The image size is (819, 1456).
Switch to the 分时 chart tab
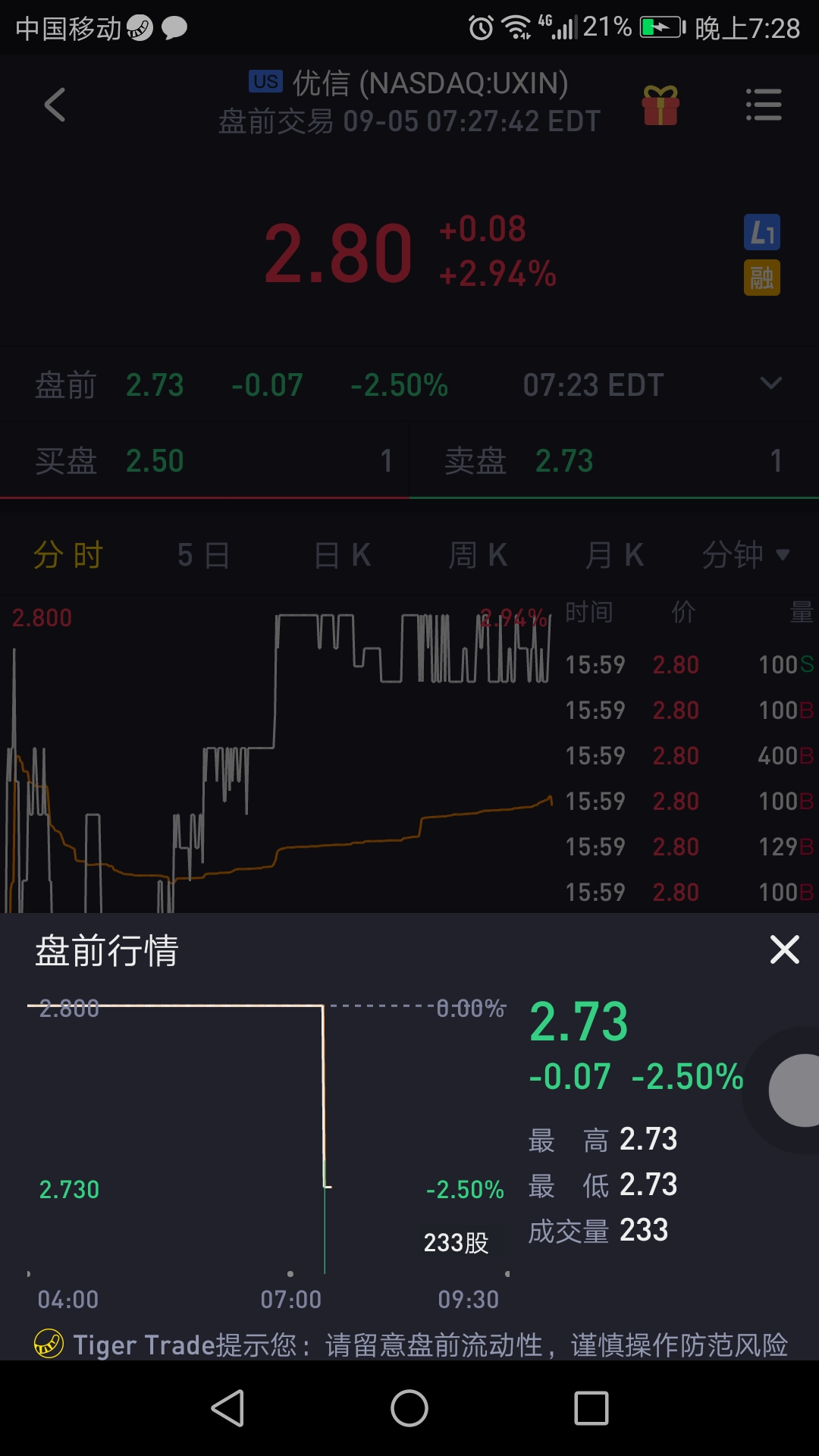point(67,555)
